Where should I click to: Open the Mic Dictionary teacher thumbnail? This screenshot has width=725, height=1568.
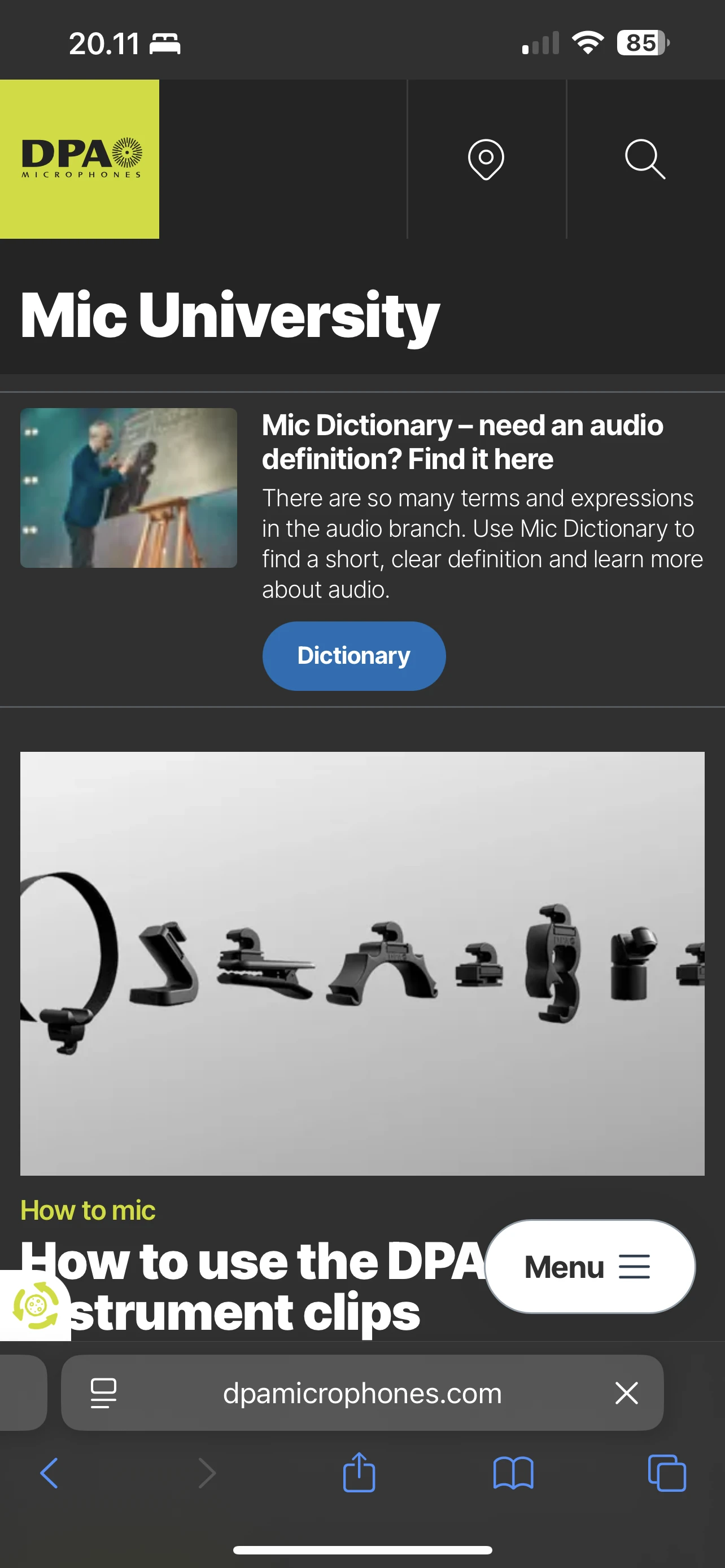coord(128,488)
